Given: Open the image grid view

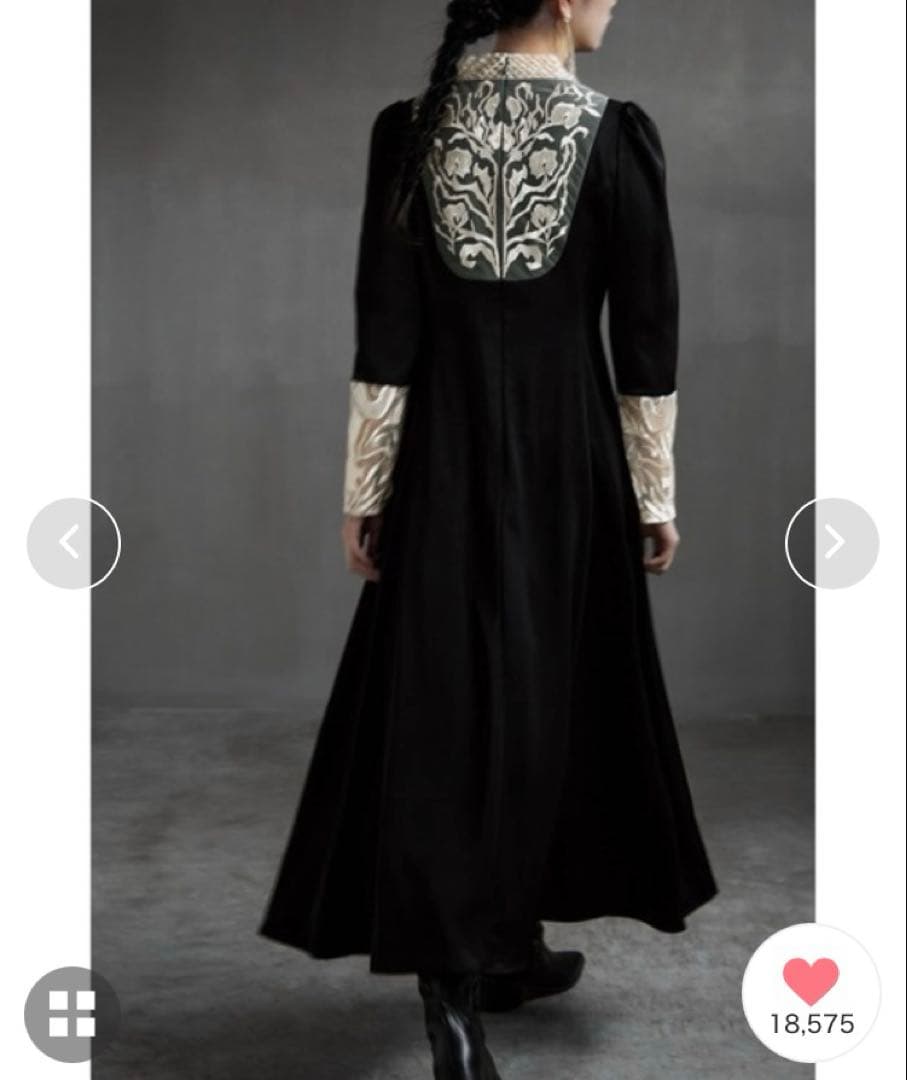Looking at the screenshot, I should [x=72, y=1013].
